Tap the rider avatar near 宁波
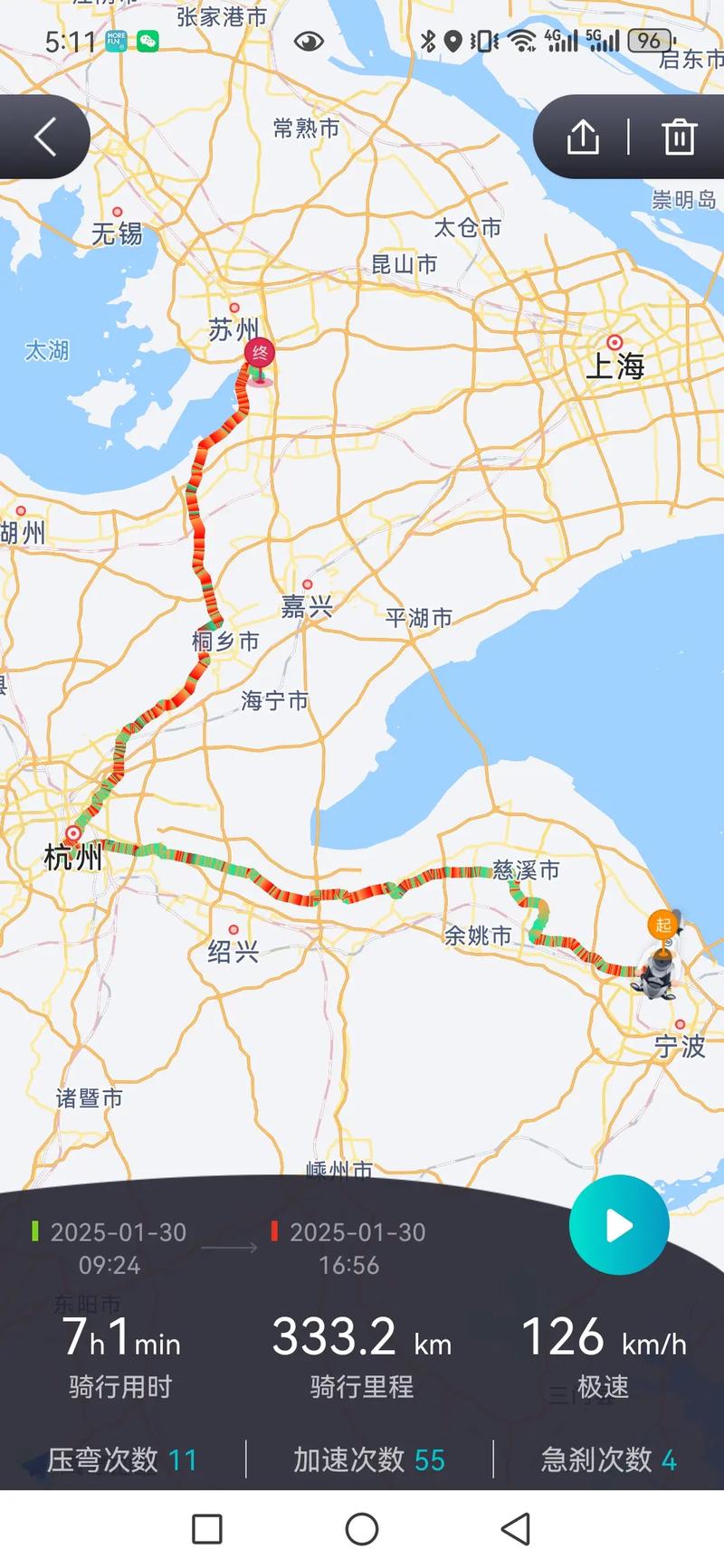The width and height of the screenshot is (724, 1568). [655, 974]
